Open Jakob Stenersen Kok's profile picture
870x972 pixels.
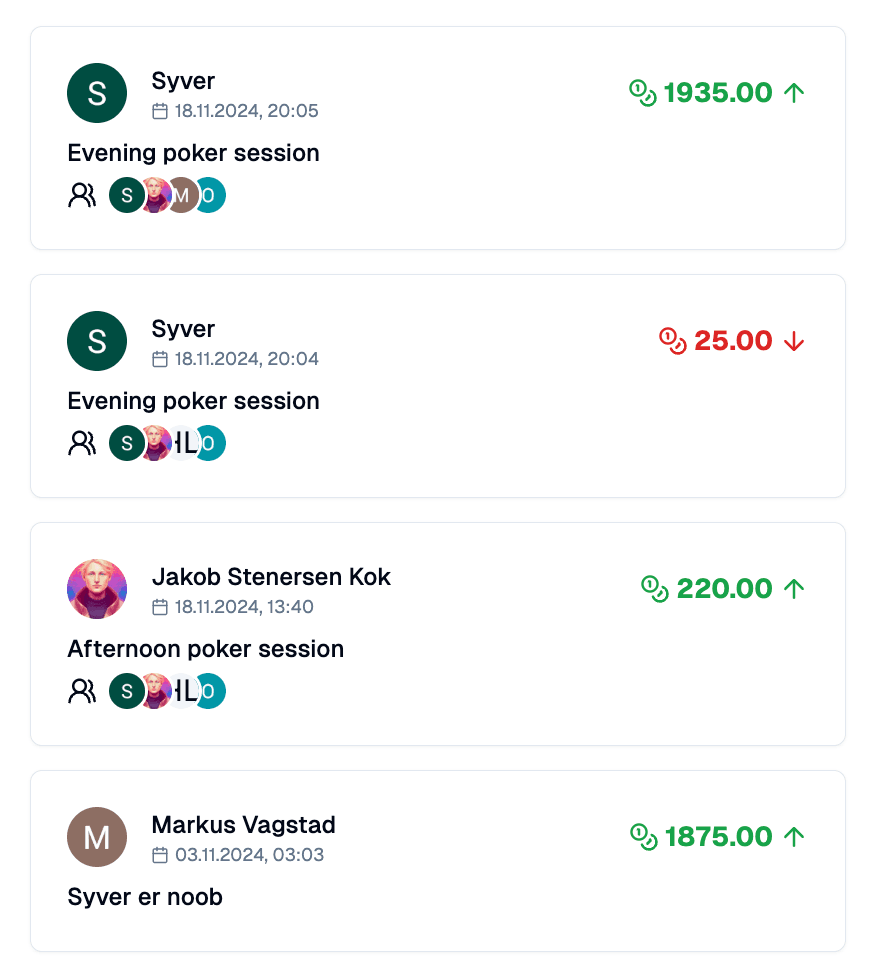click(97, 588)
